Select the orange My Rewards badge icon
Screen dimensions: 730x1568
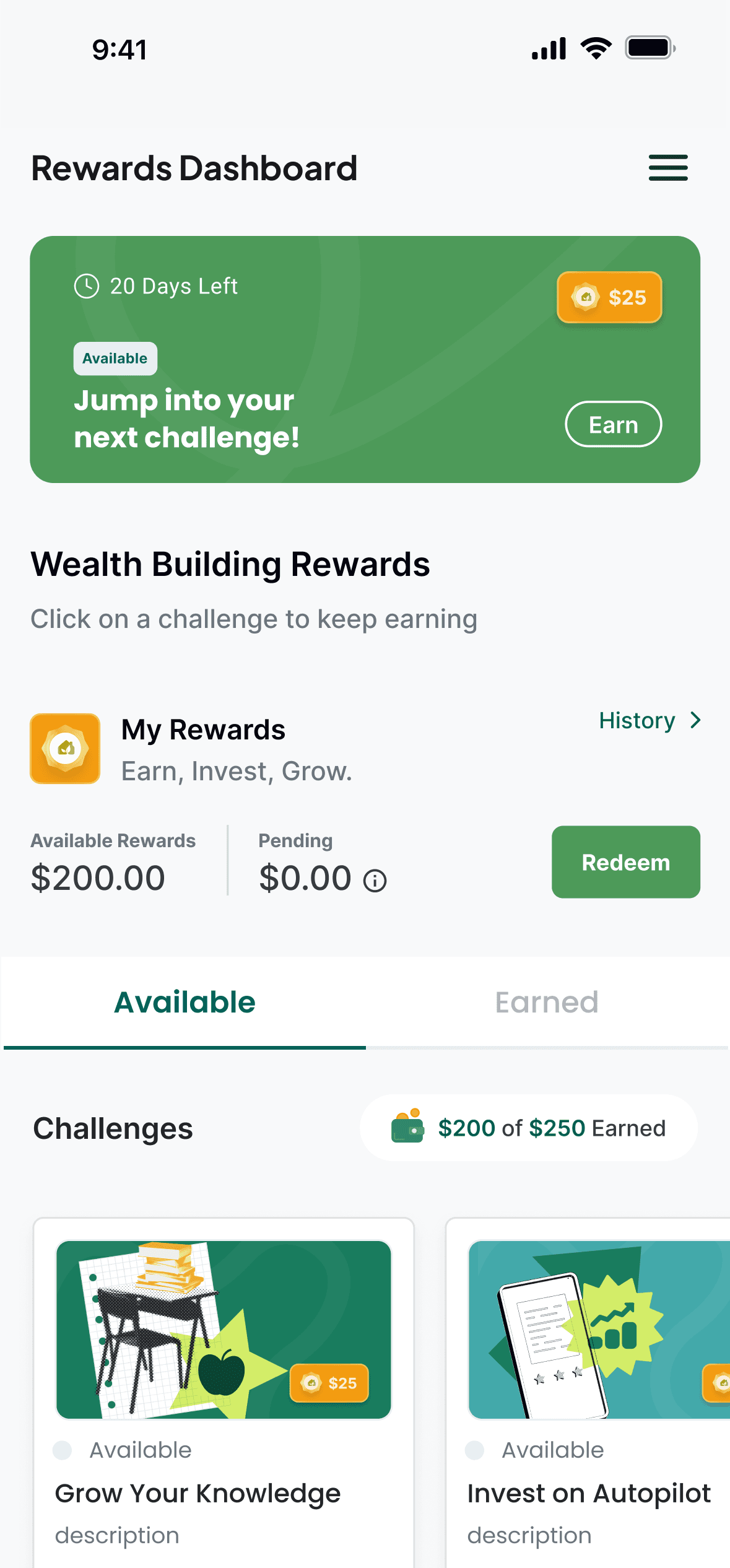pyautogui.click(x=64, y=748)
